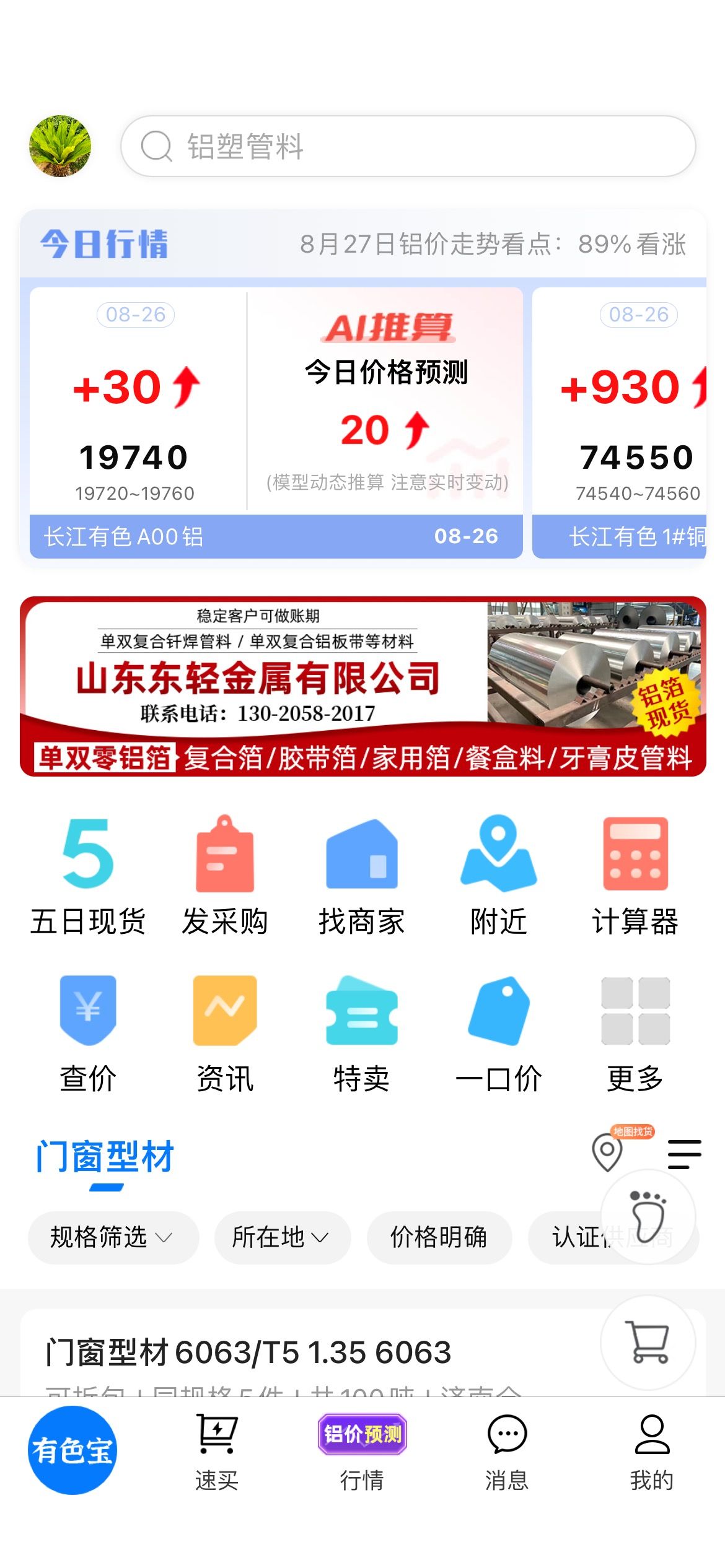The image size is (725, 1568).
Task: Open the 山东东轻金属有限公司 ad banner
Action: click(x=362, y=686)
